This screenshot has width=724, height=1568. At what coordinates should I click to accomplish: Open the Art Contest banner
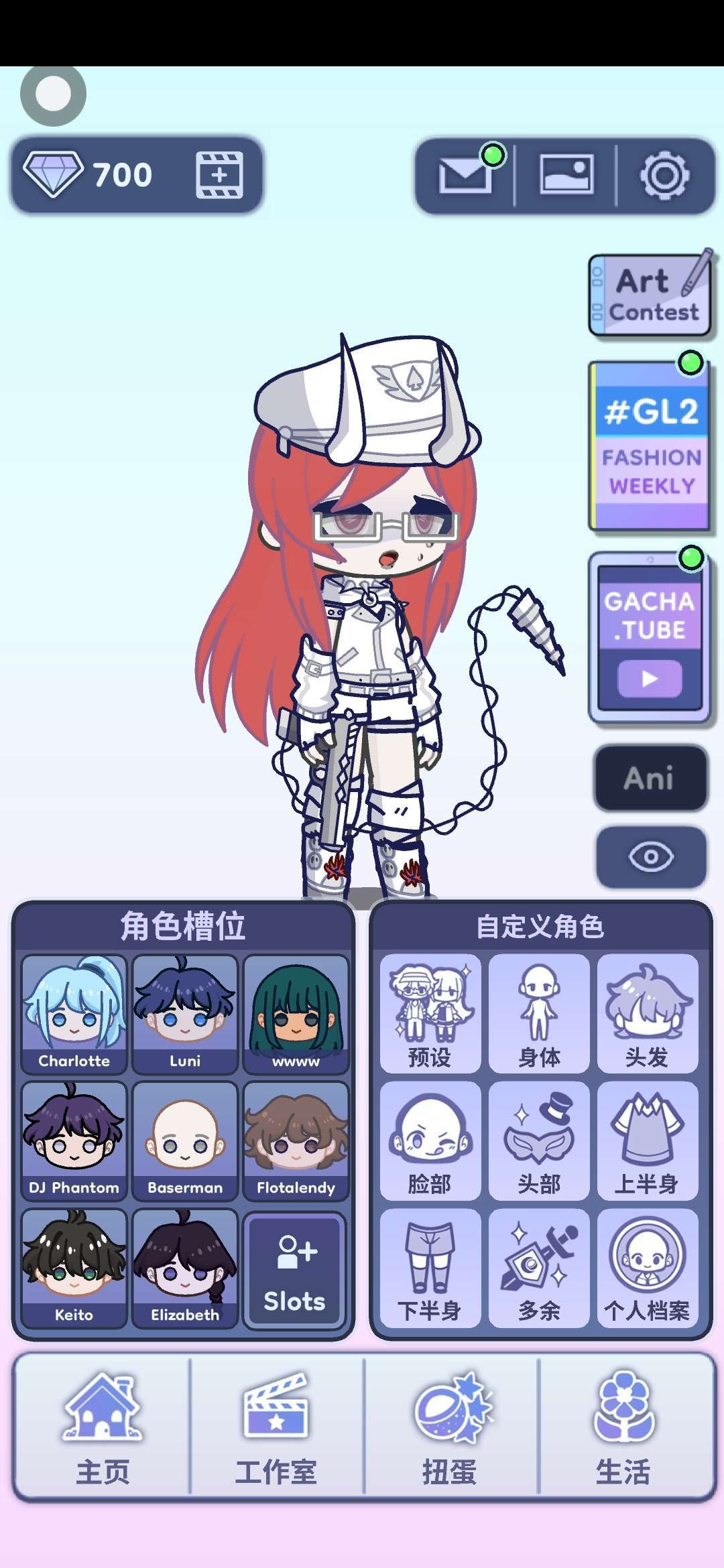pyautogui.click(x=650, y=296)
